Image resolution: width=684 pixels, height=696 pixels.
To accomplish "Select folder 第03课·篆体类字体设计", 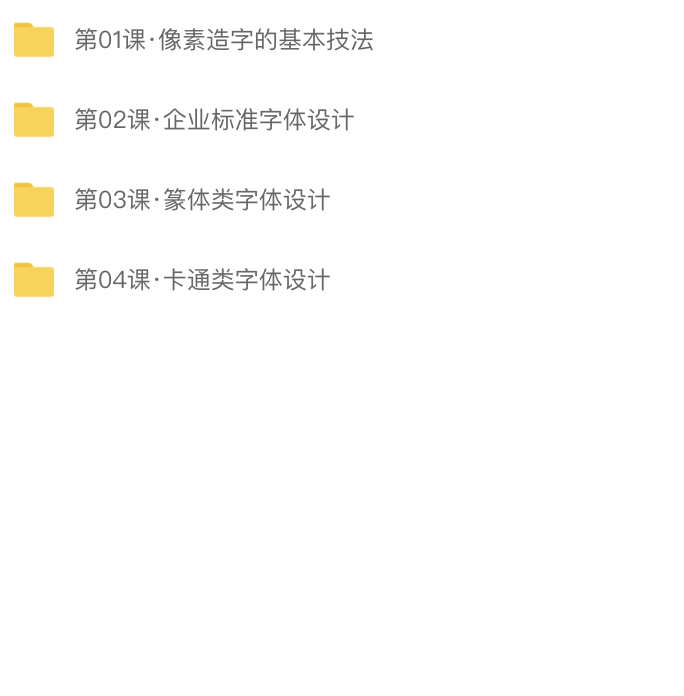I will (202, 200).
